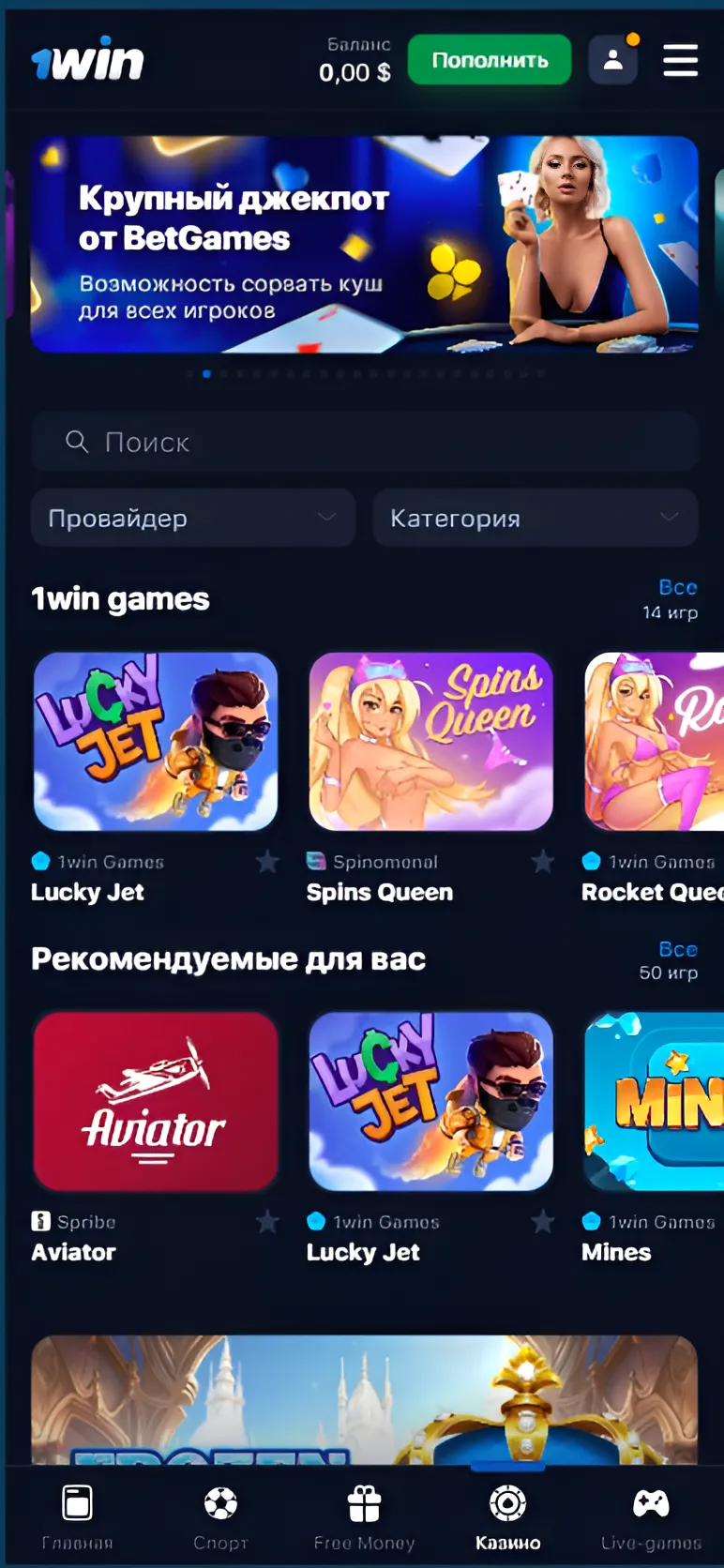Open the hamburger menu

coord(680,60)
